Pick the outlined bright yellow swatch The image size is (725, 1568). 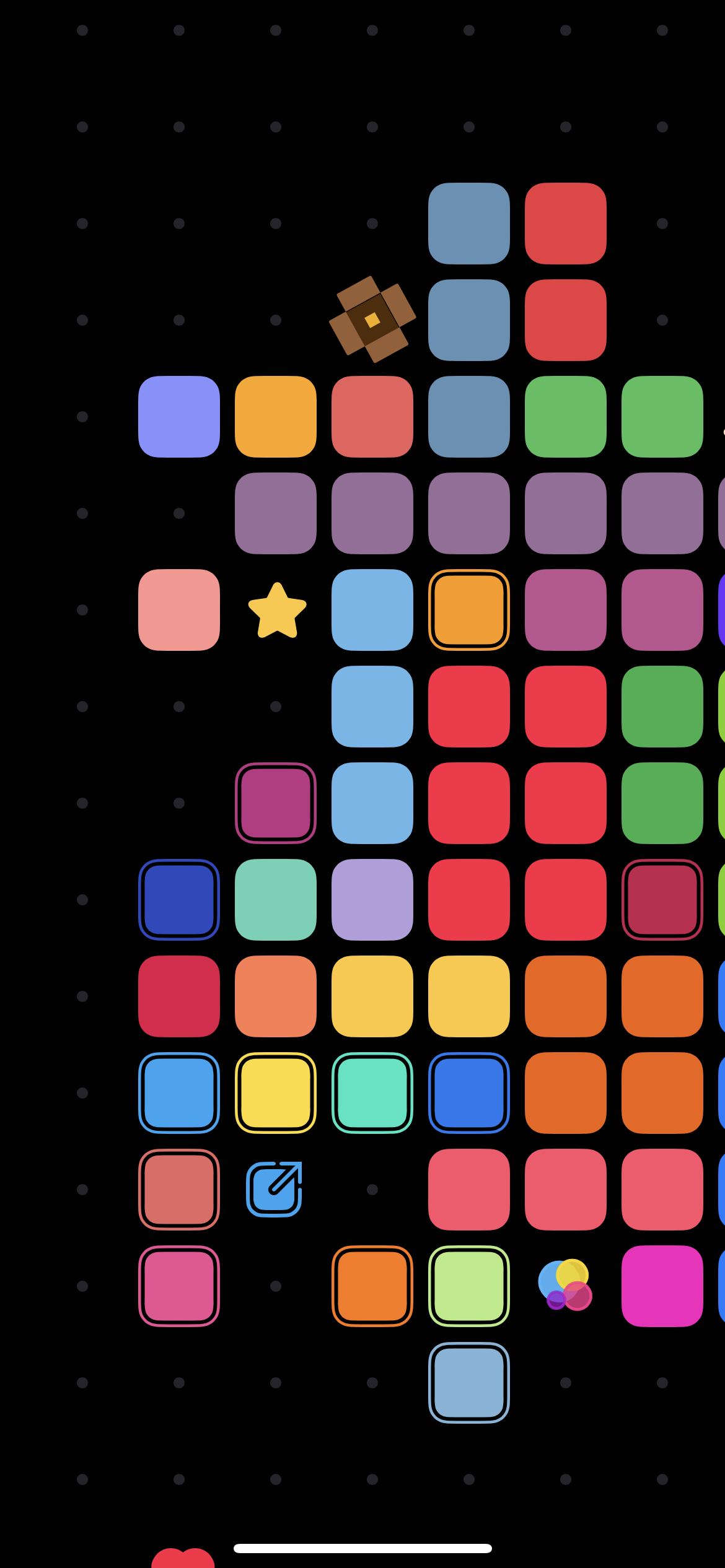276,1093
